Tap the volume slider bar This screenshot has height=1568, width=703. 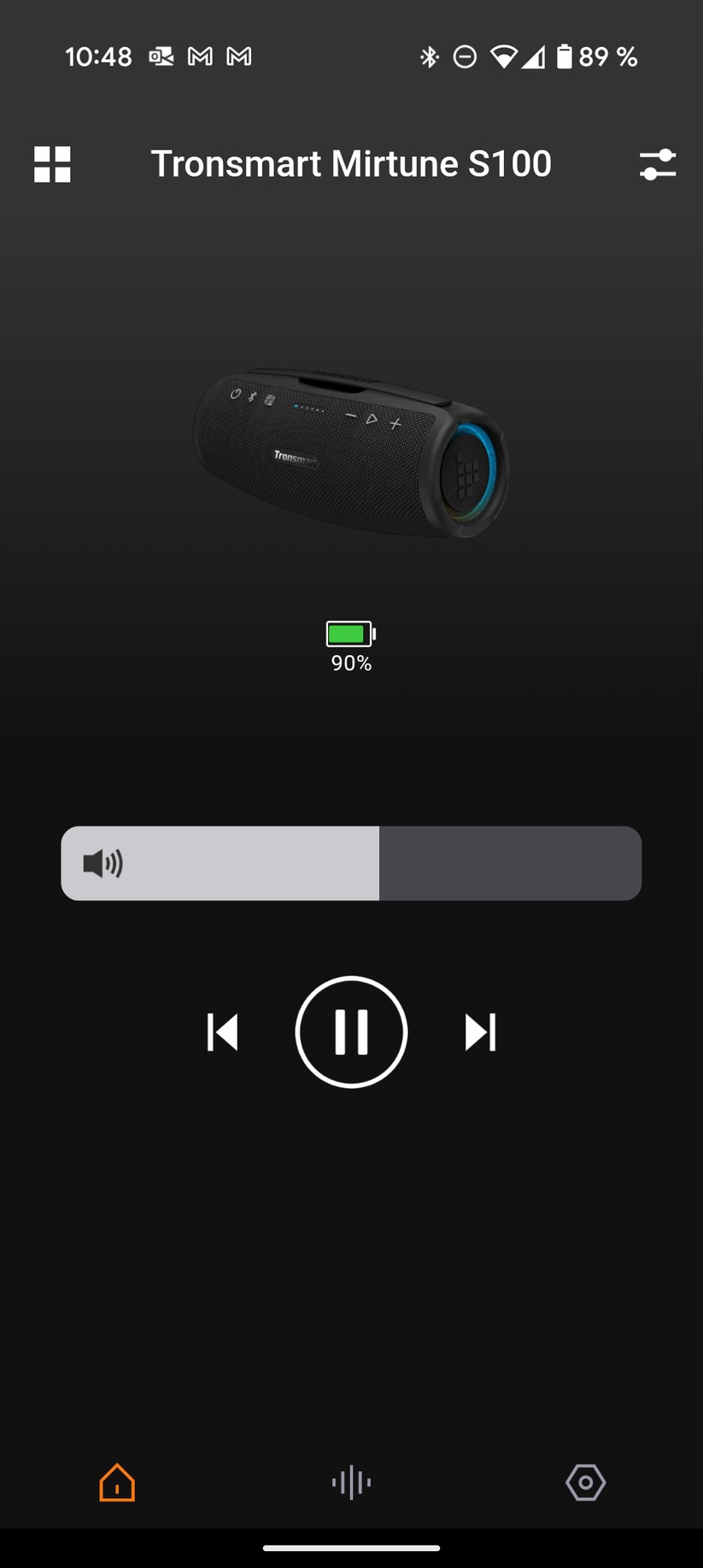(x=351, y=863)
